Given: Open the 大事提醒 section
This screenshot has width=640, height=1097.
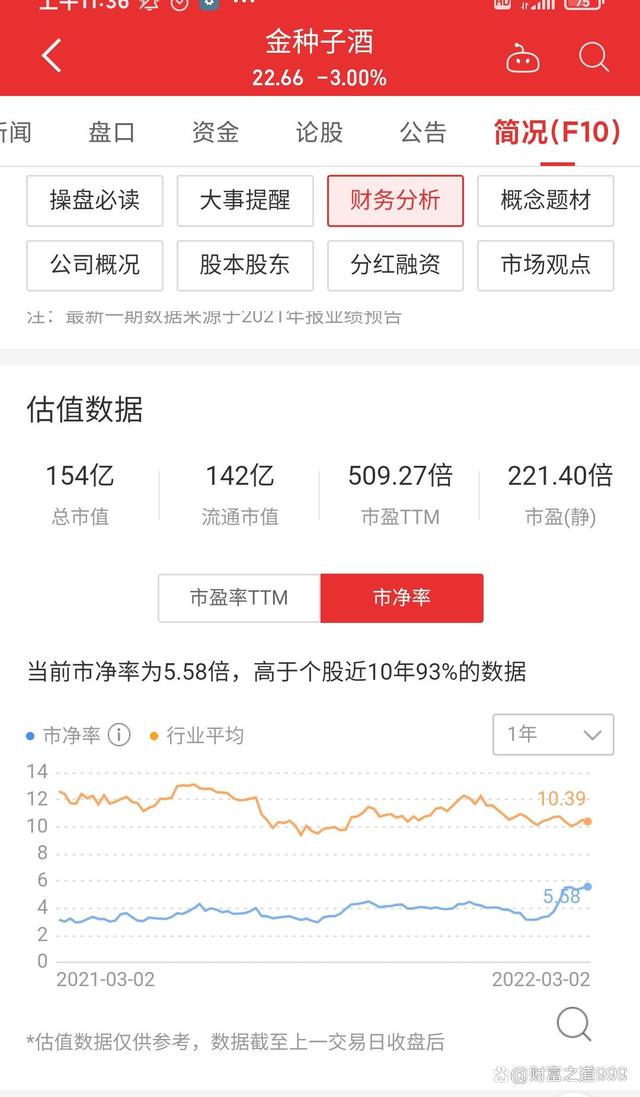Looking at the screenshot, I should pos(245,201).
